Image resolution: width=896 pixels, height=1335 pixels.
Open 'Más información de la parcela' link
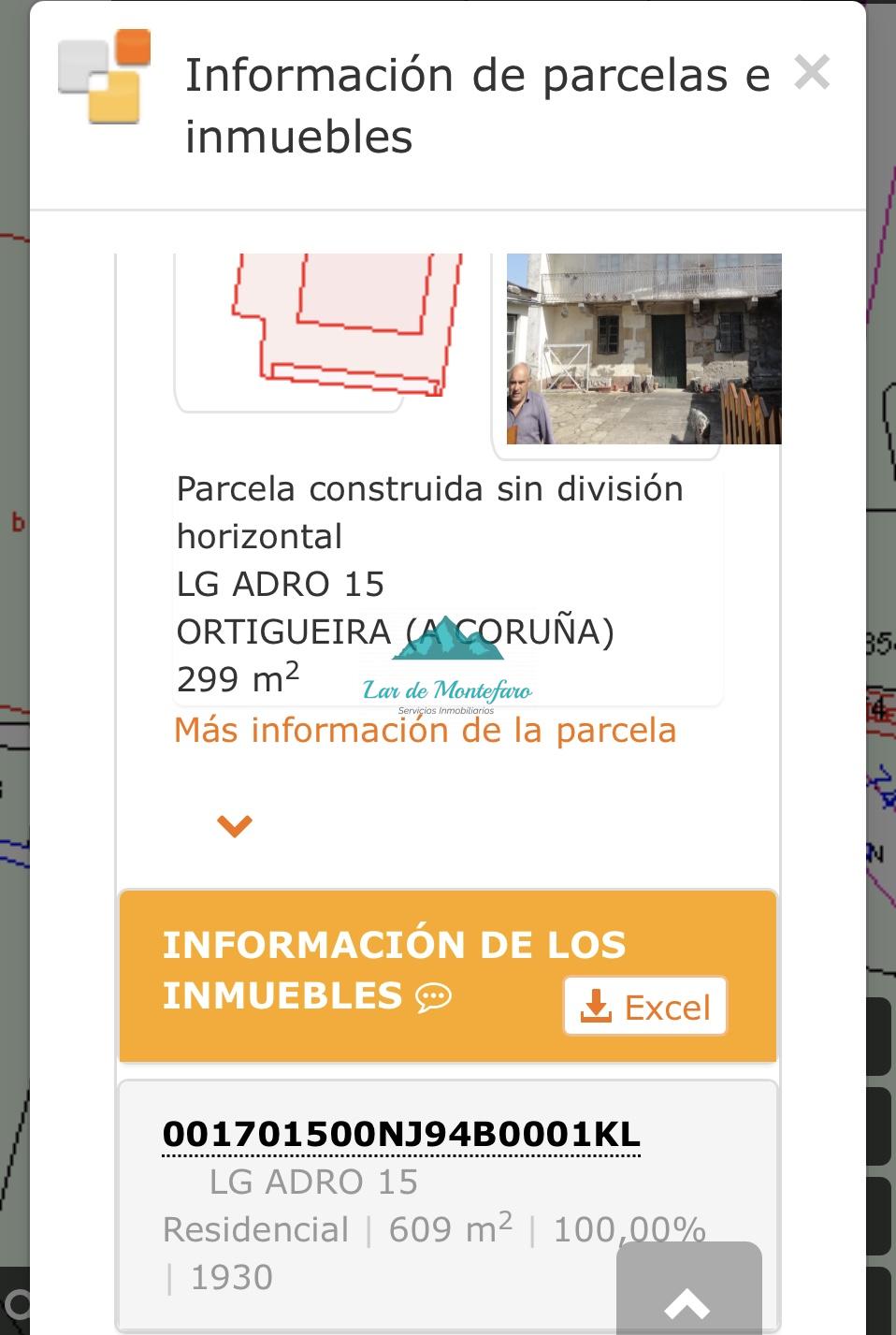tap(425, 731)
